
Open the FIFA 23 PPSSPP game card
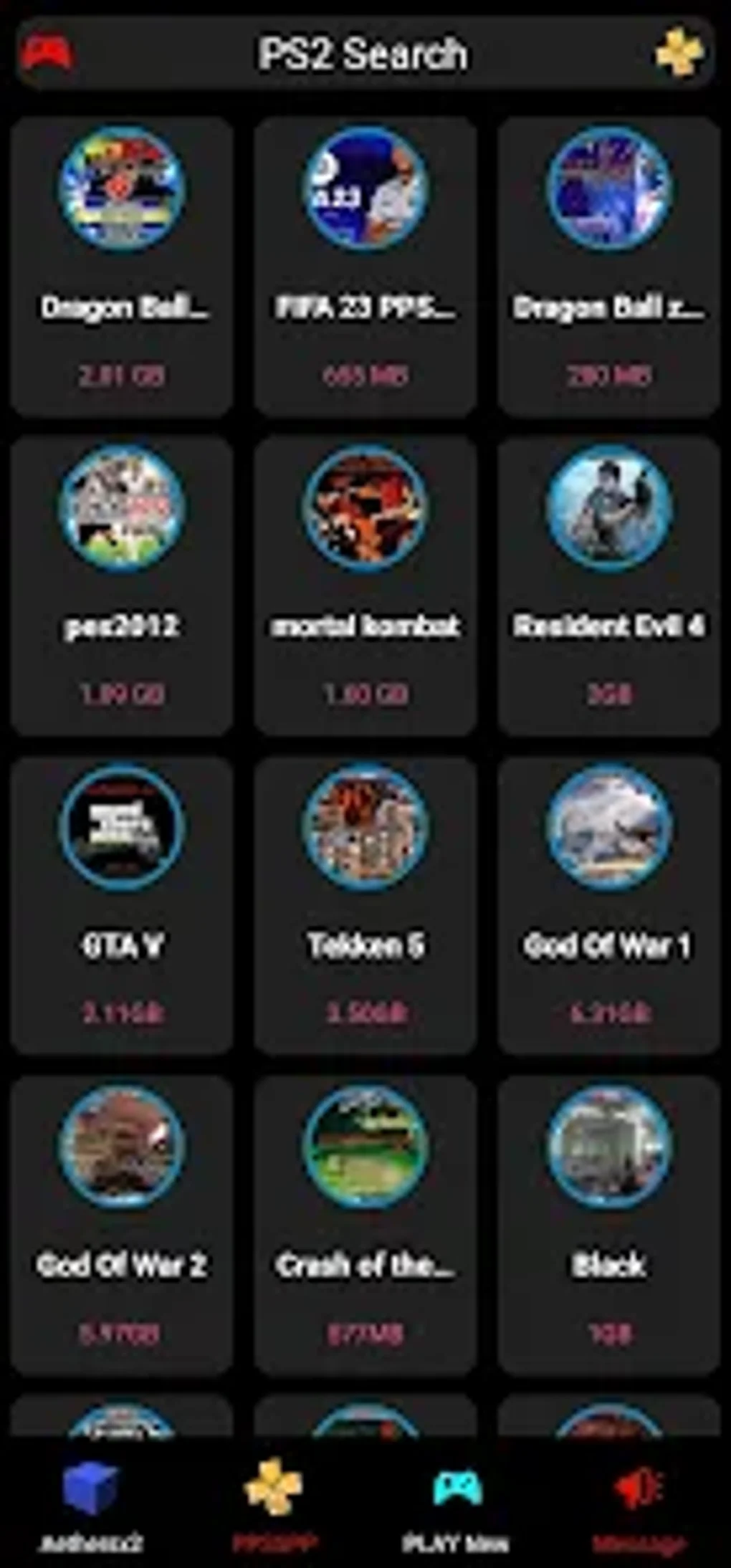[x=364, y=265]
